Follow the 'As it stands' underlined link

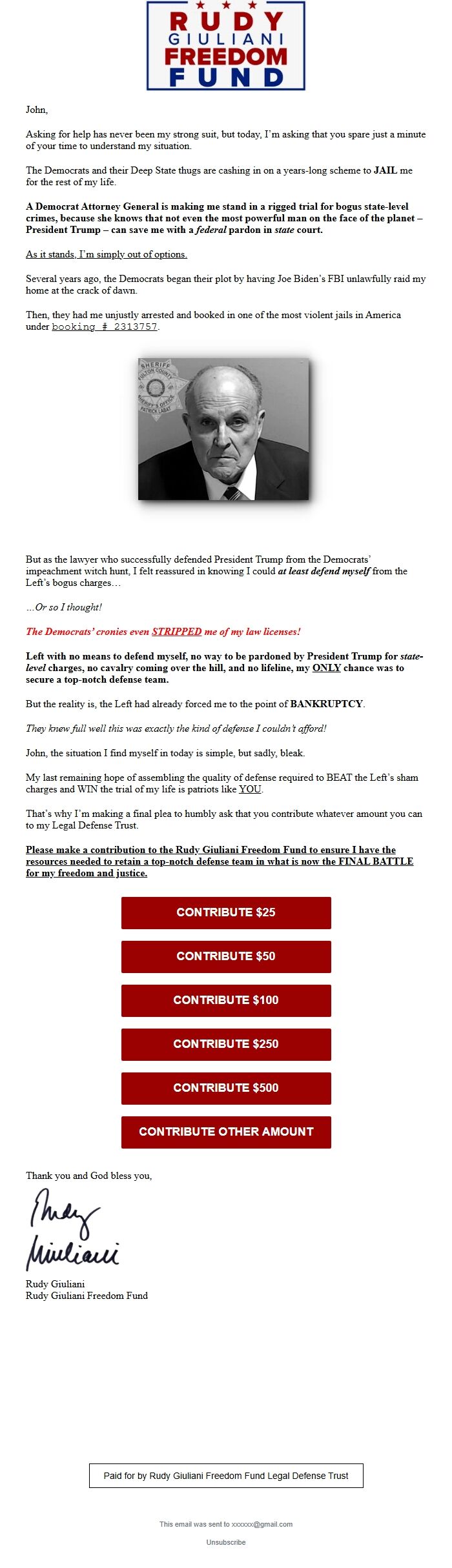coord(107,254)
